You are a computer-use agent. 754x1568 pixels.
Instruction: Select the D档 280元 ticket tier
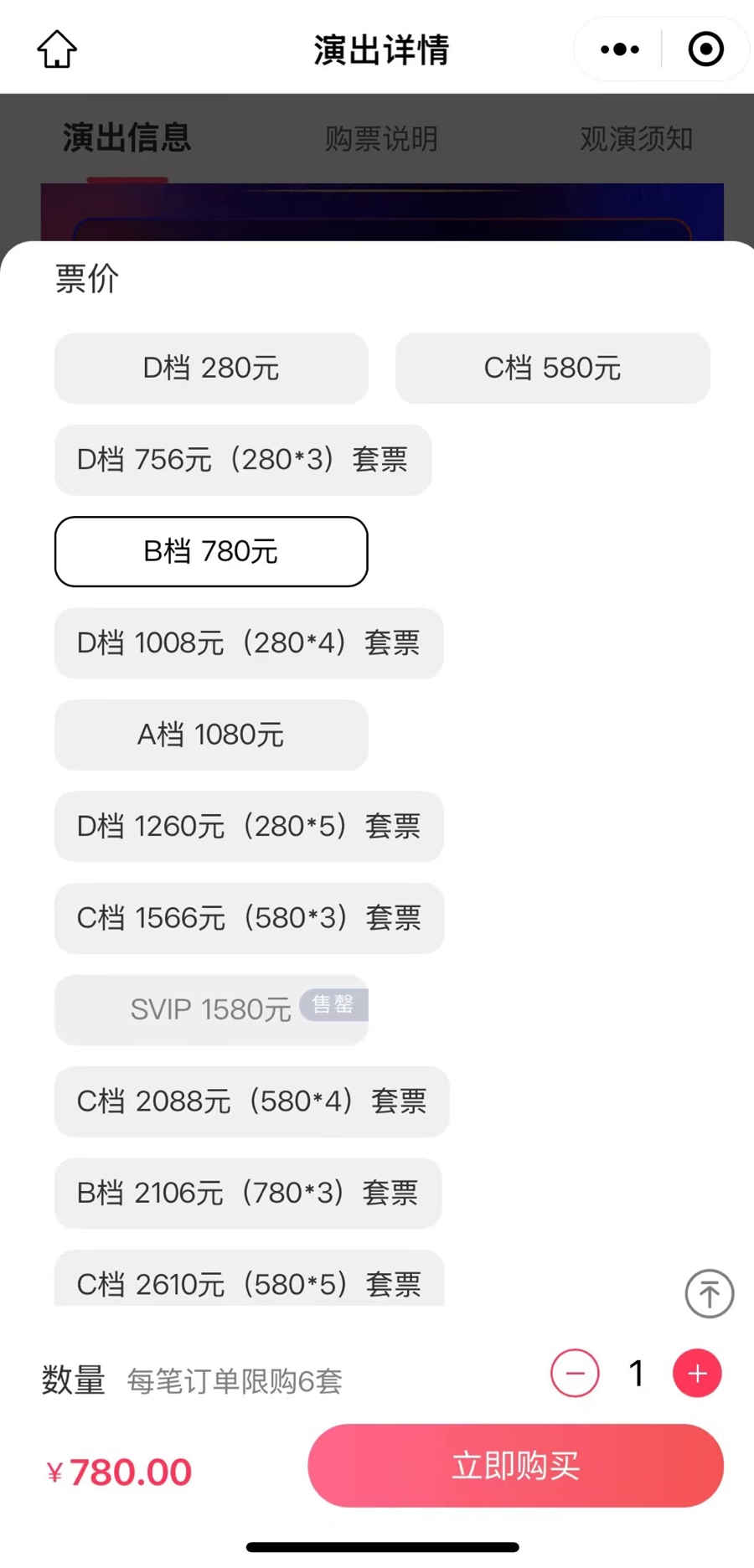pyautogui.click(x=211, y=368)
